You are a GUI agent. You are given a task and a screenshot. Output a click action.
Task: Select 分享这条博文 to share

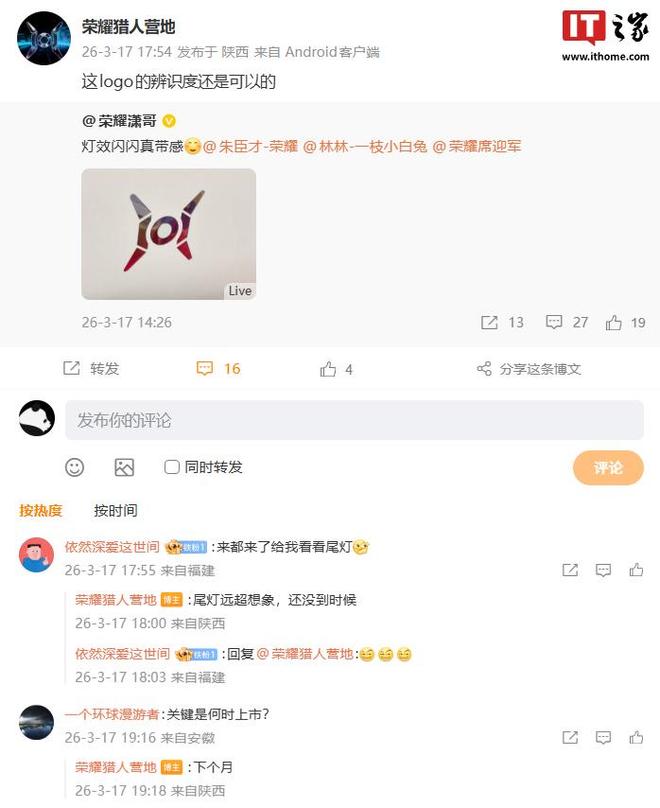pyautogui.click(x=529, y=369)
